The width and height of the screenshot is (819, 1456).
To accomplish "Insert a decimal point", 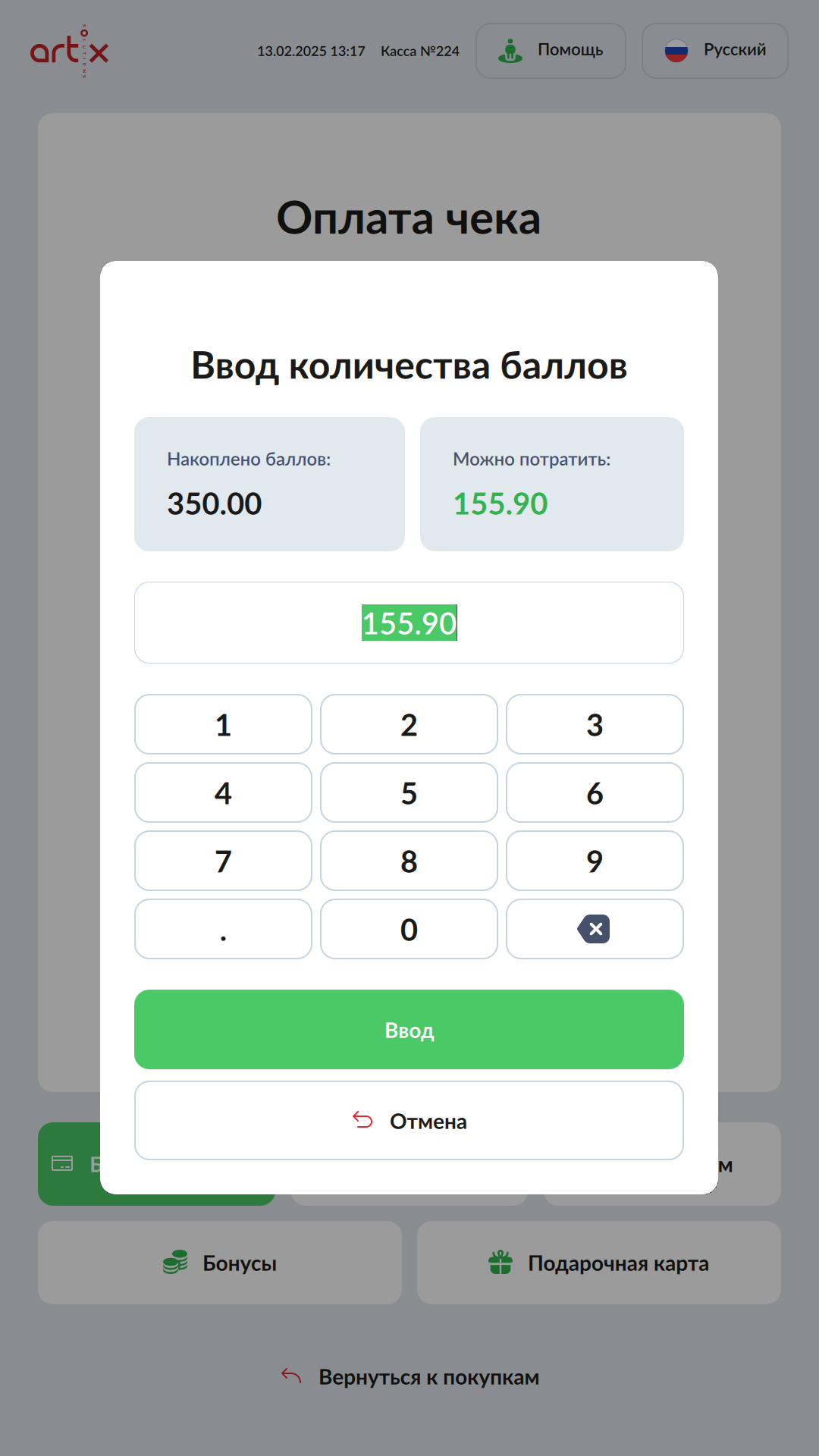I will pos(223,929).
